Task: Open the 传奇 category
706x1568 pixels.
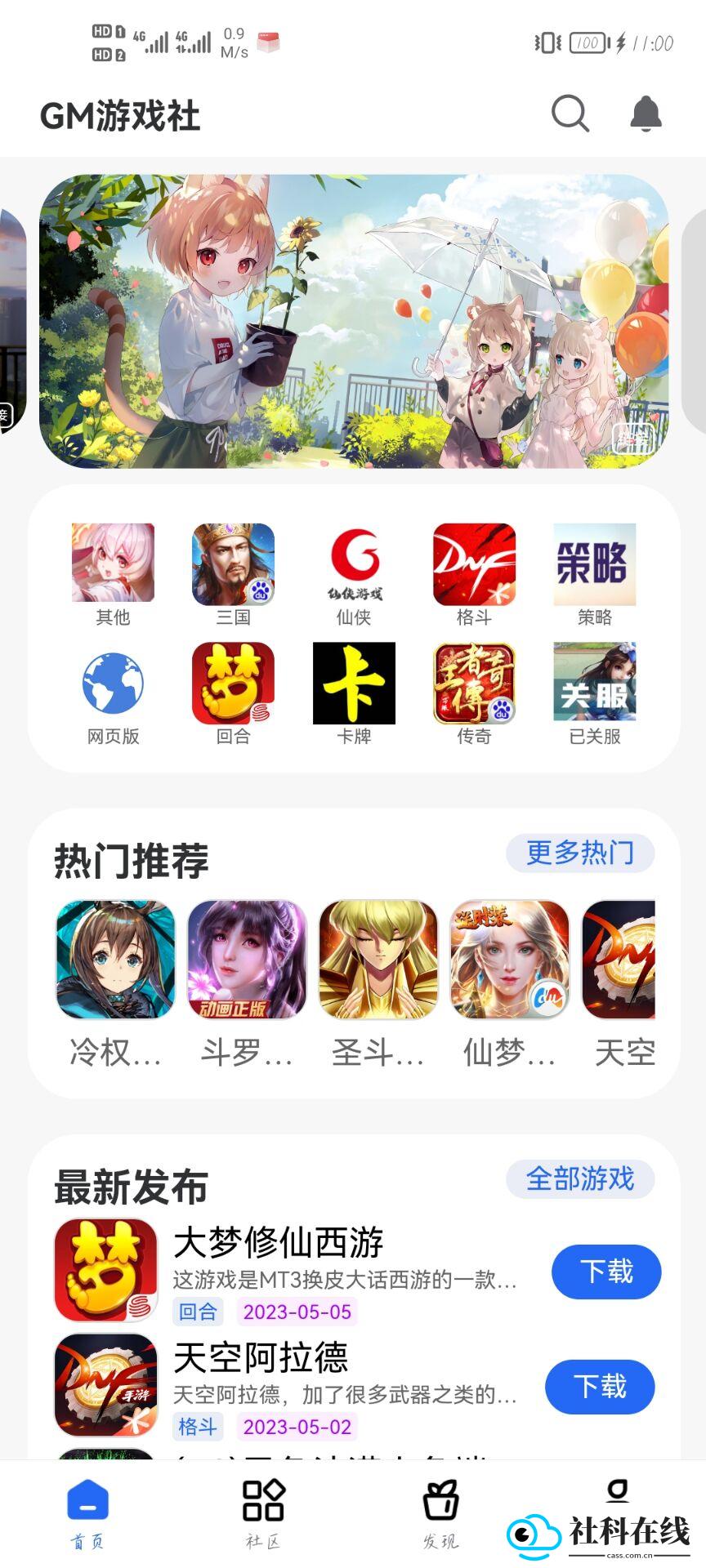Action: (x=474, y=694)
